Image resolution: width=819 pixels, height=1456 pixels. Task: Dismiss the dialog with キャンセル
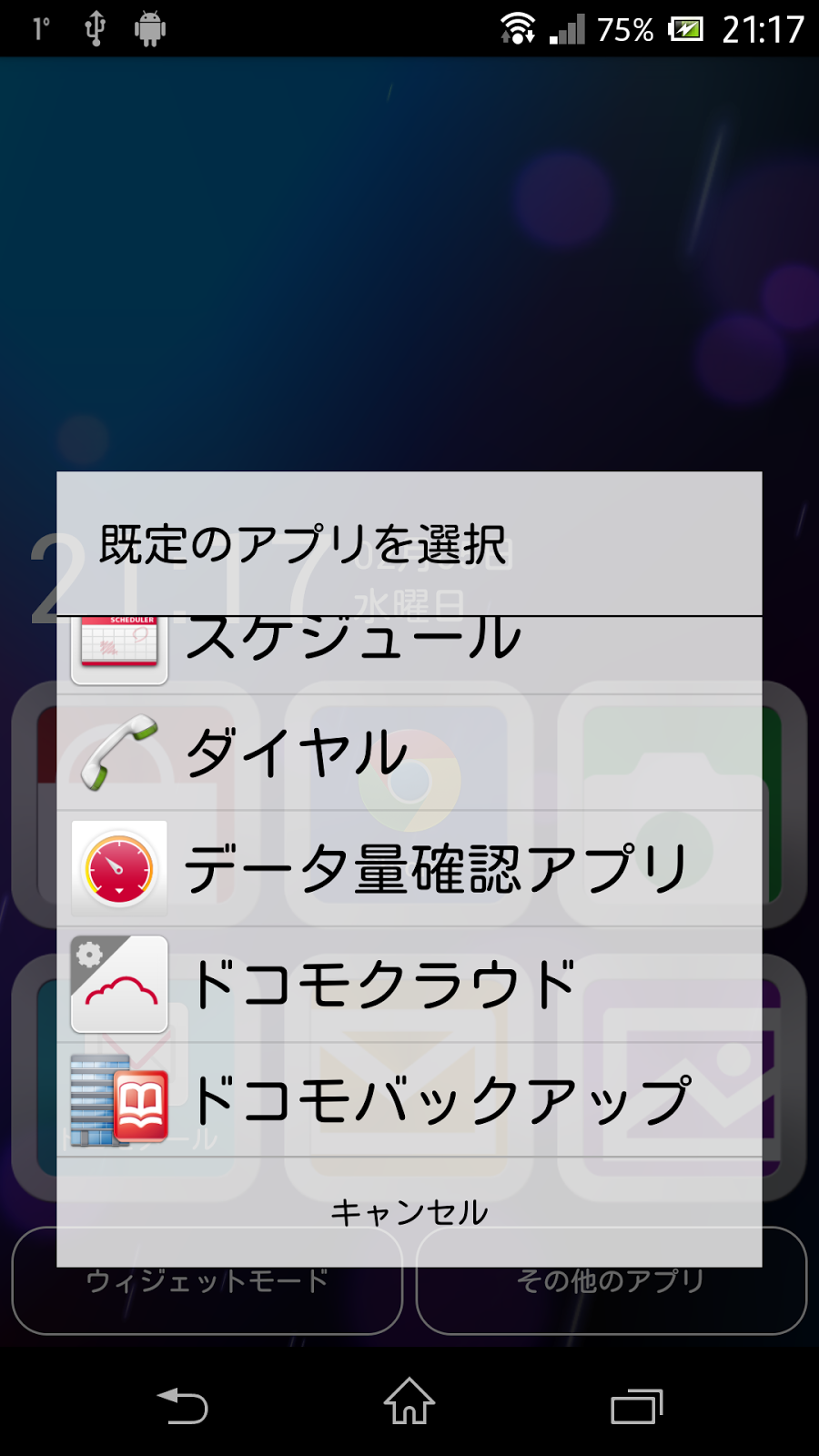tap(409, 1212)
